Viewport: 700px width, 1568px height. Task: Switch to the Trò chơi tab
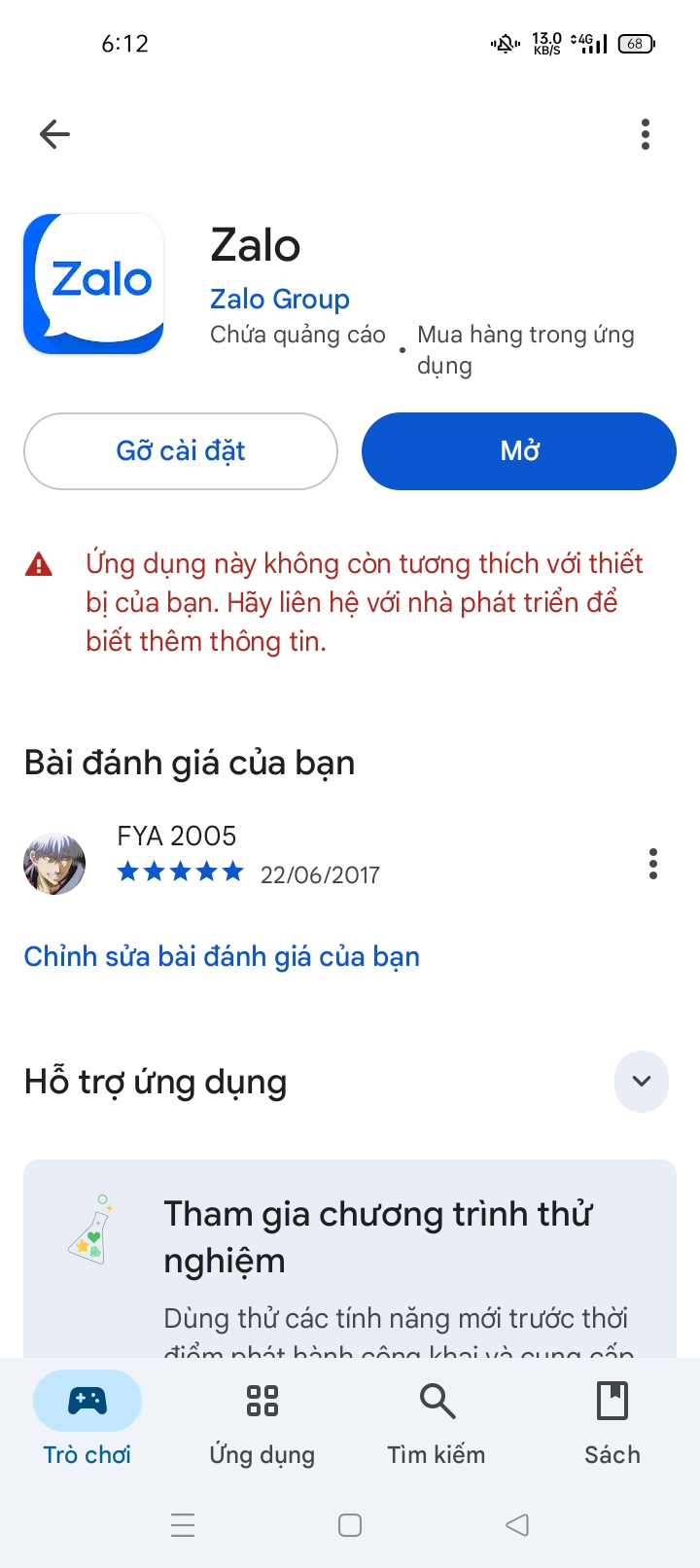(87, 1418)
